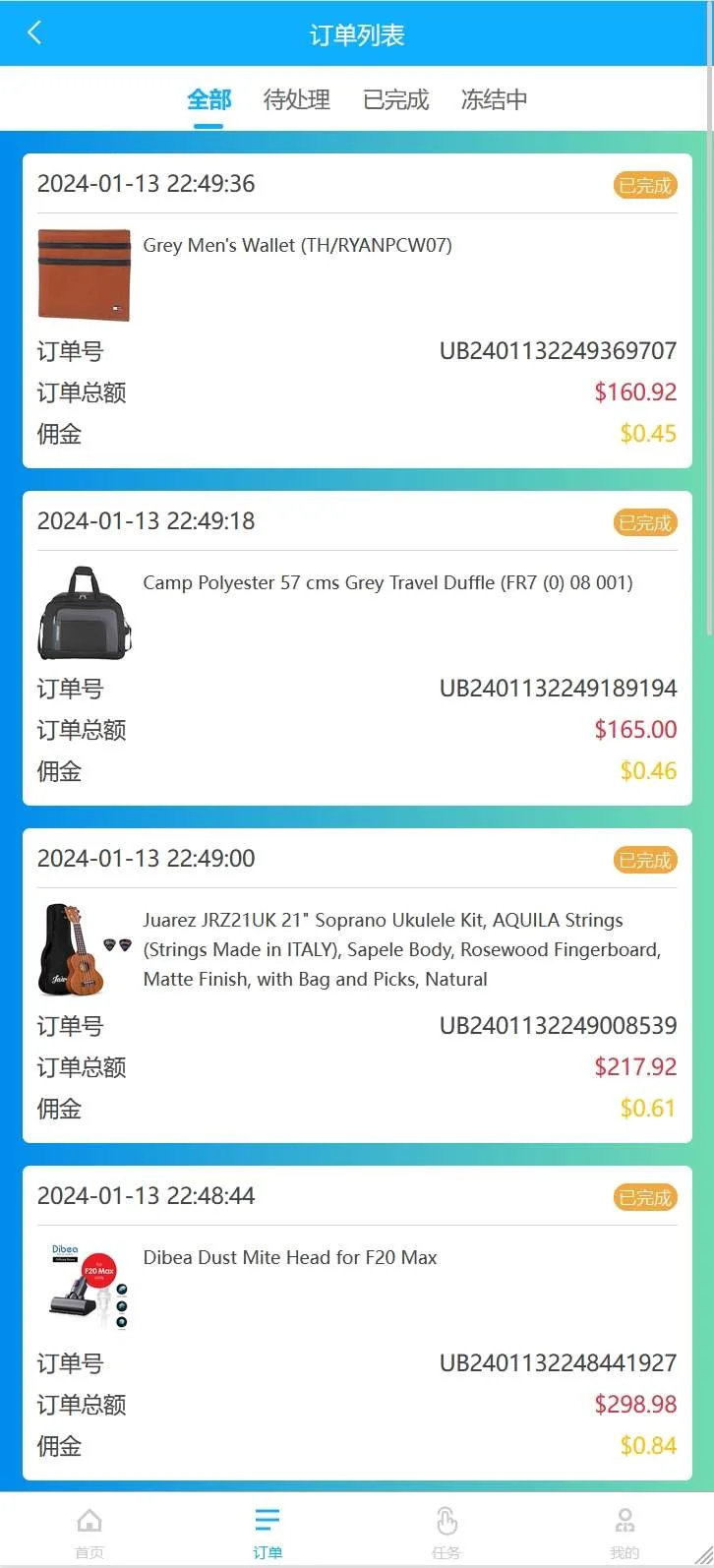Open the Dibea Dust Mite Head order

(290, 1258)
